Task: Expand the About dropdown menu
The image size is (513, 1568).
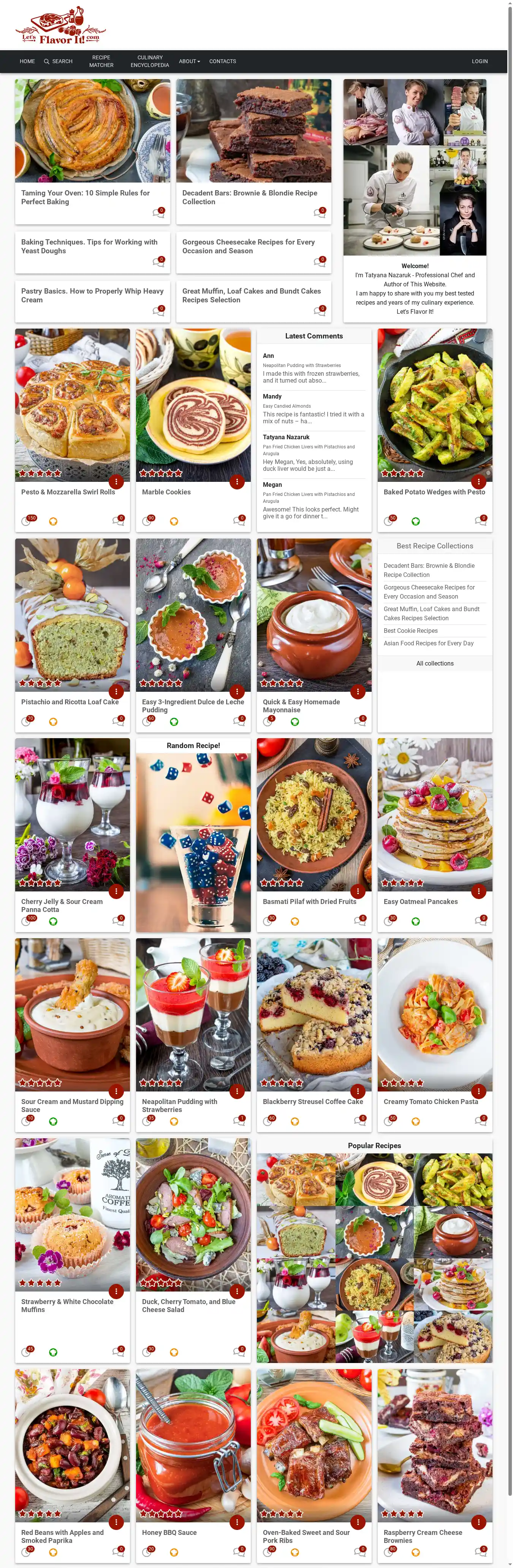Action: [x=189, y=62]
